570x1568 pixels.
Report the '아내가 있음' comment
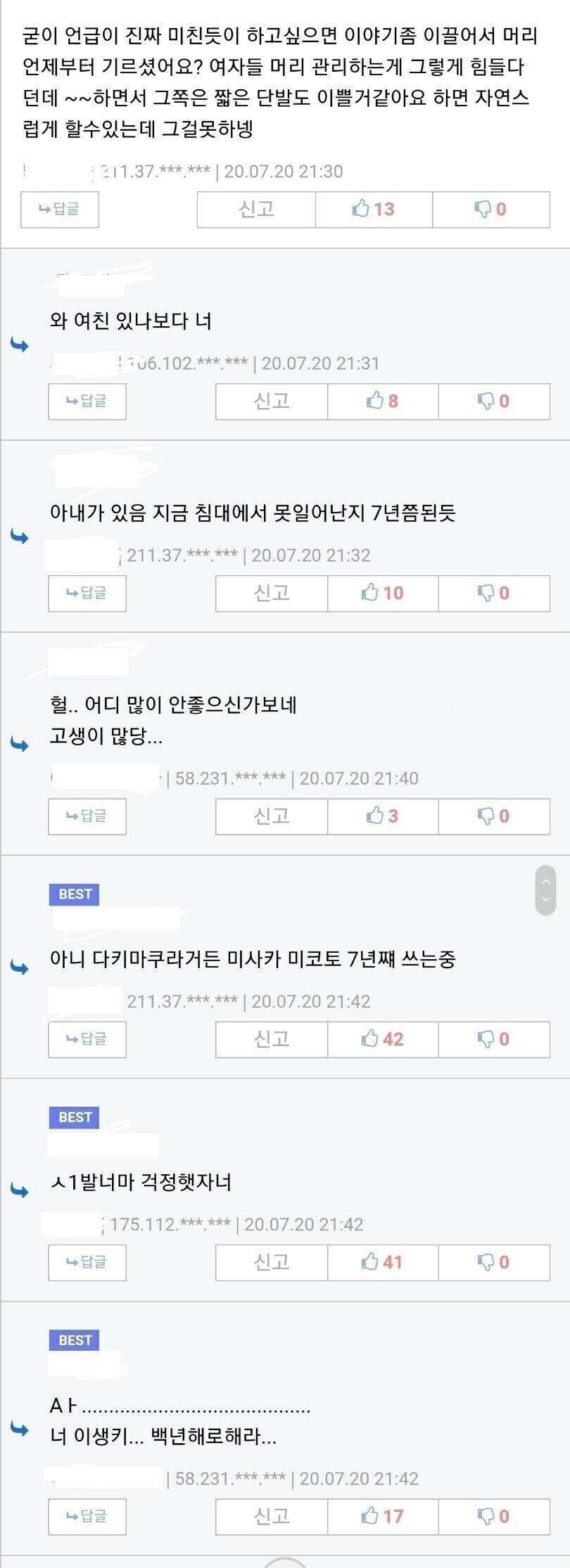tap(272, 593)
